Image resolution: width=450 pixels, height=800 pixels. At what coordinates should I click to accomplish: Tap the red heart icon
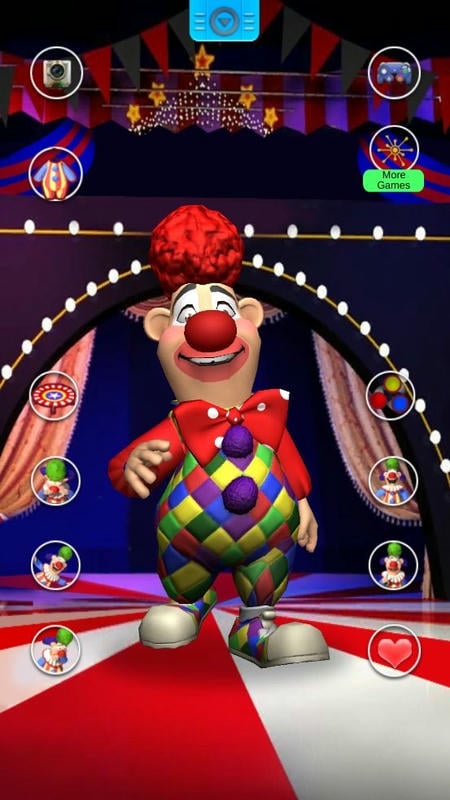(394, 651)
